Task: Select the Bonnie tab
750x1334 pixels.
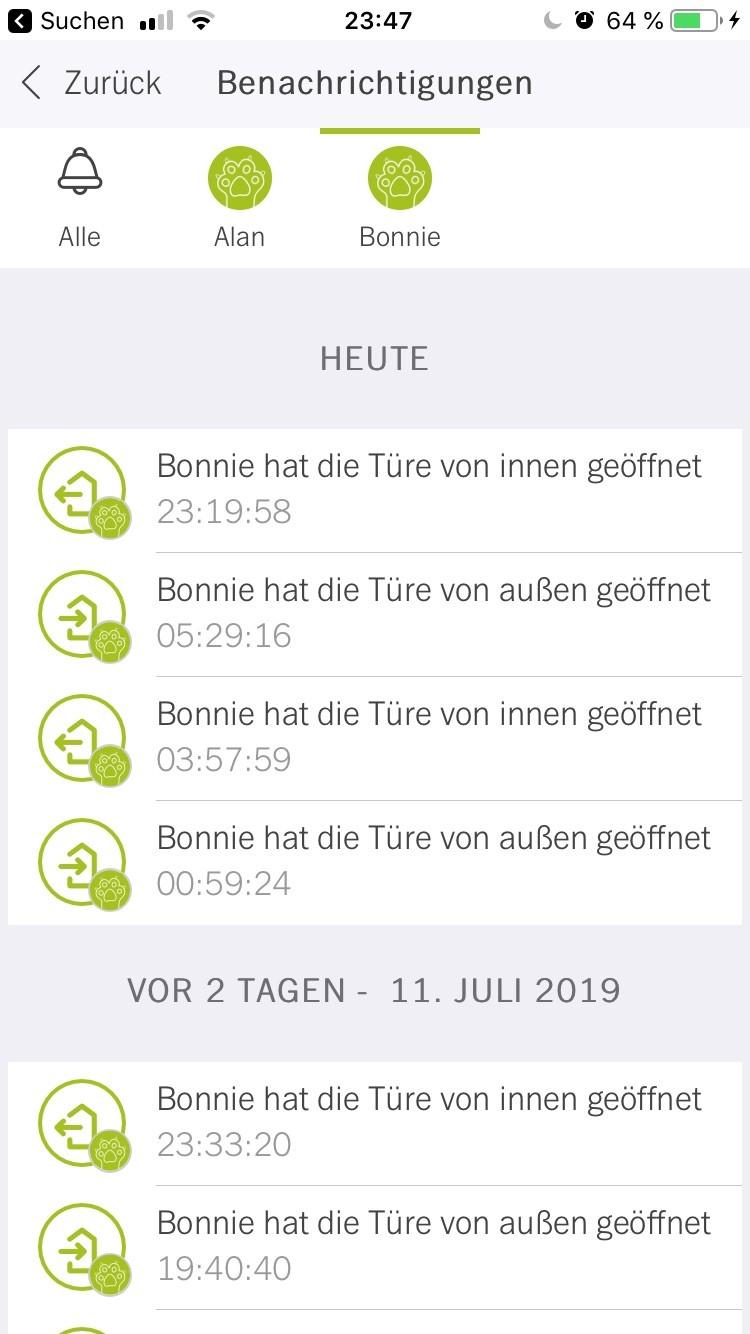Action: point(400,198)
